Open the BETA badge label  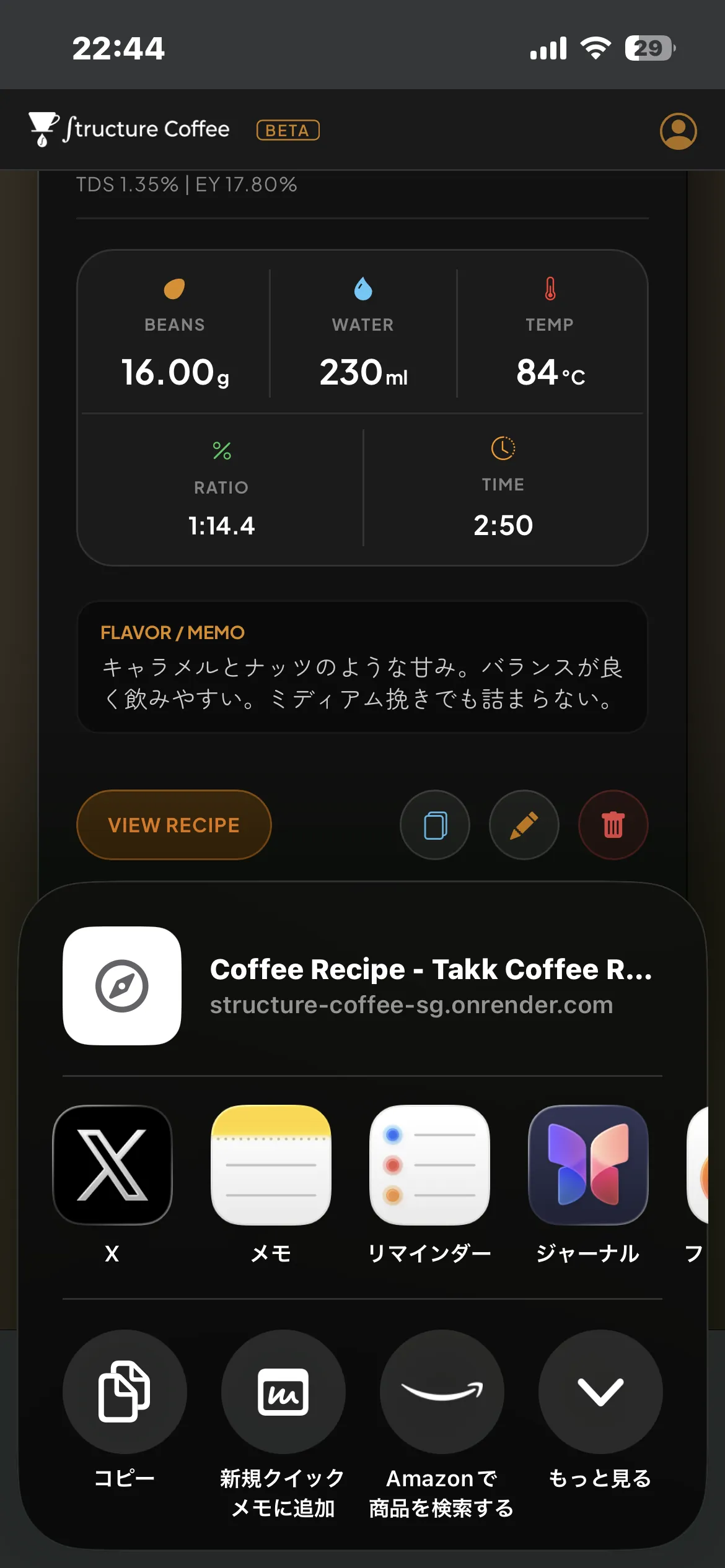pyautogui.click(x=287, y=130)
